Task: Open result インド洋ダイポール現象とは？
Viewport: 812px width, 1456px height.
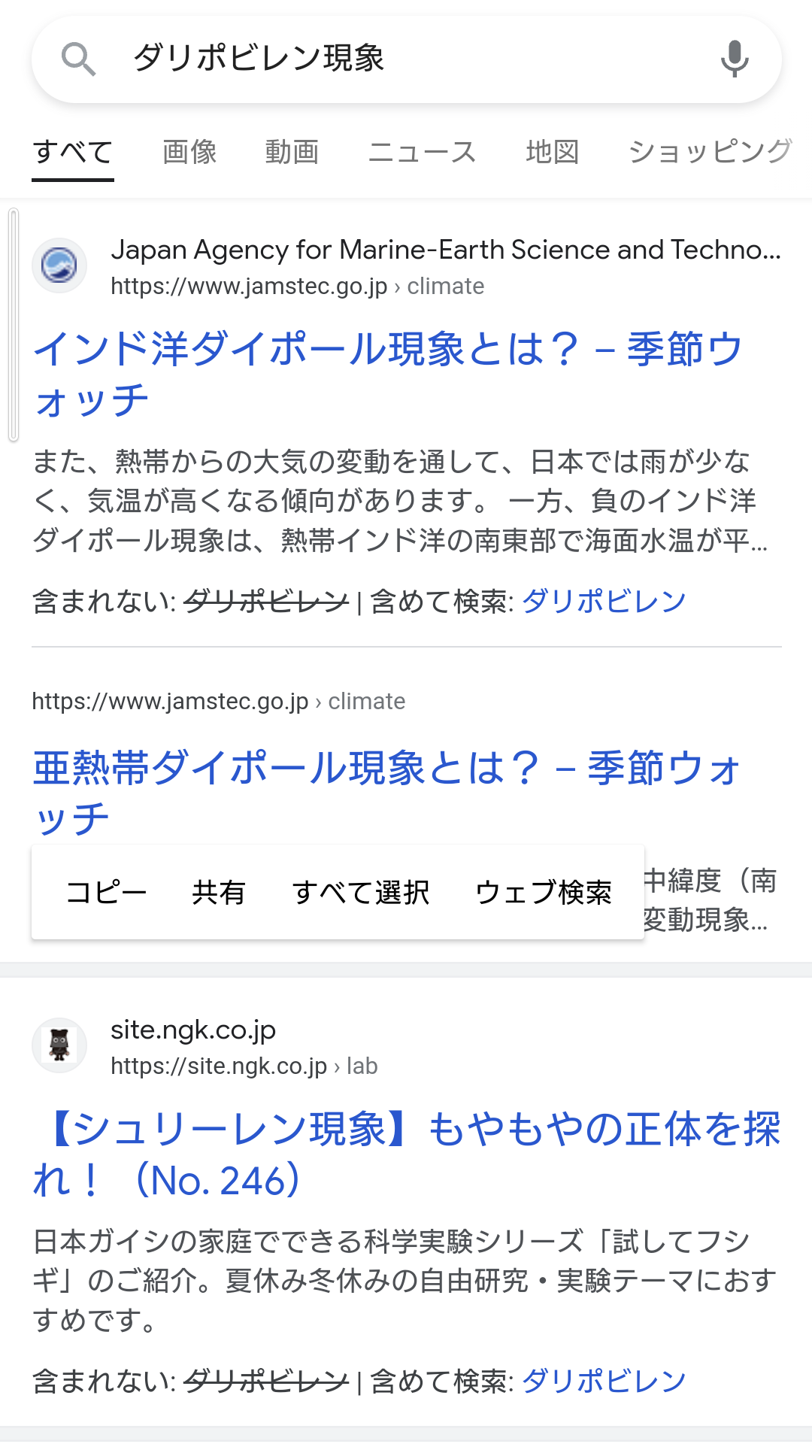Action: point(388,374)
